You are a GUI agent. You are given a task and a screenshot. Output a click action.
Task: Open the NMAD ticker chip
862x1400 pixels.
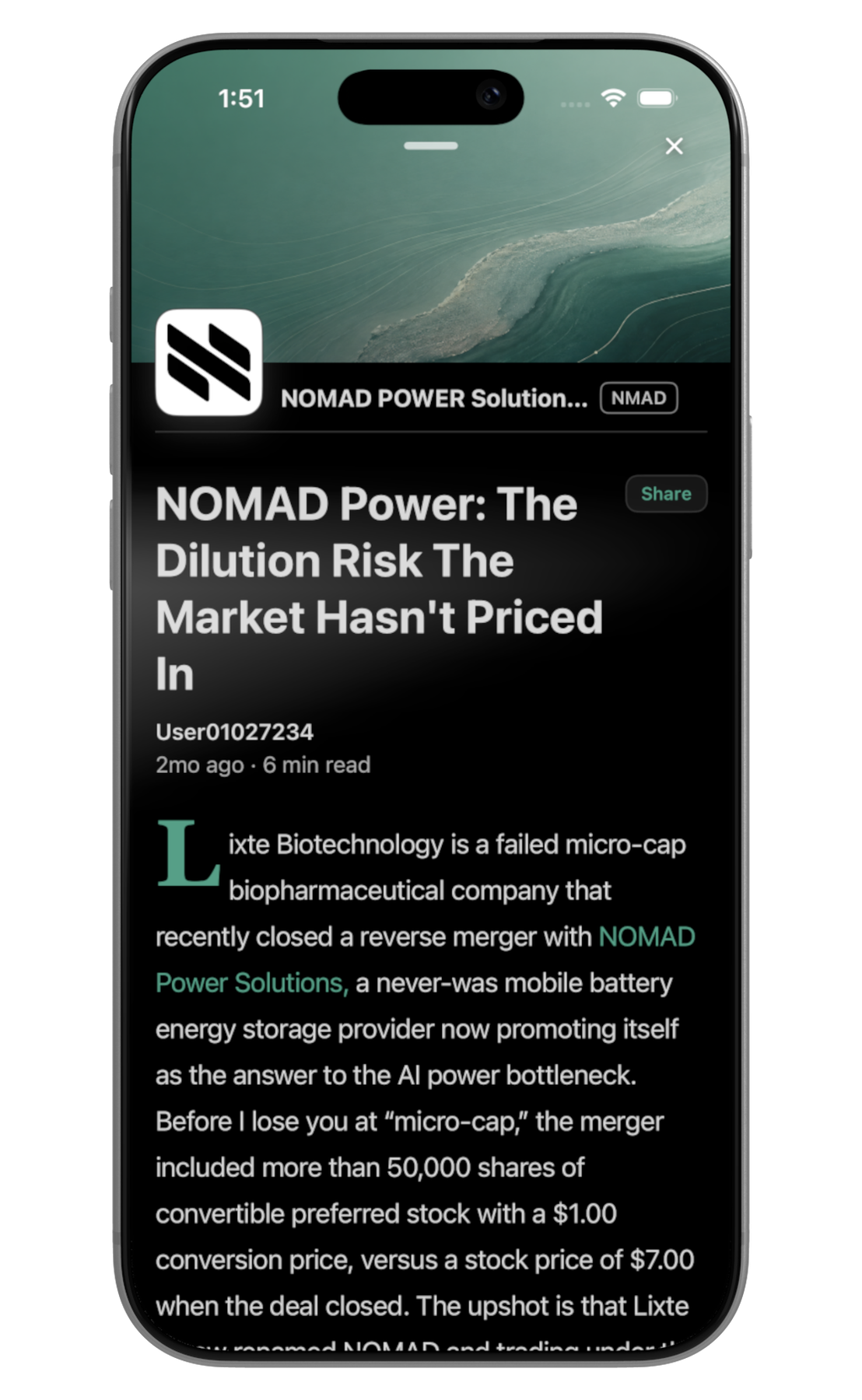(639, 398)
